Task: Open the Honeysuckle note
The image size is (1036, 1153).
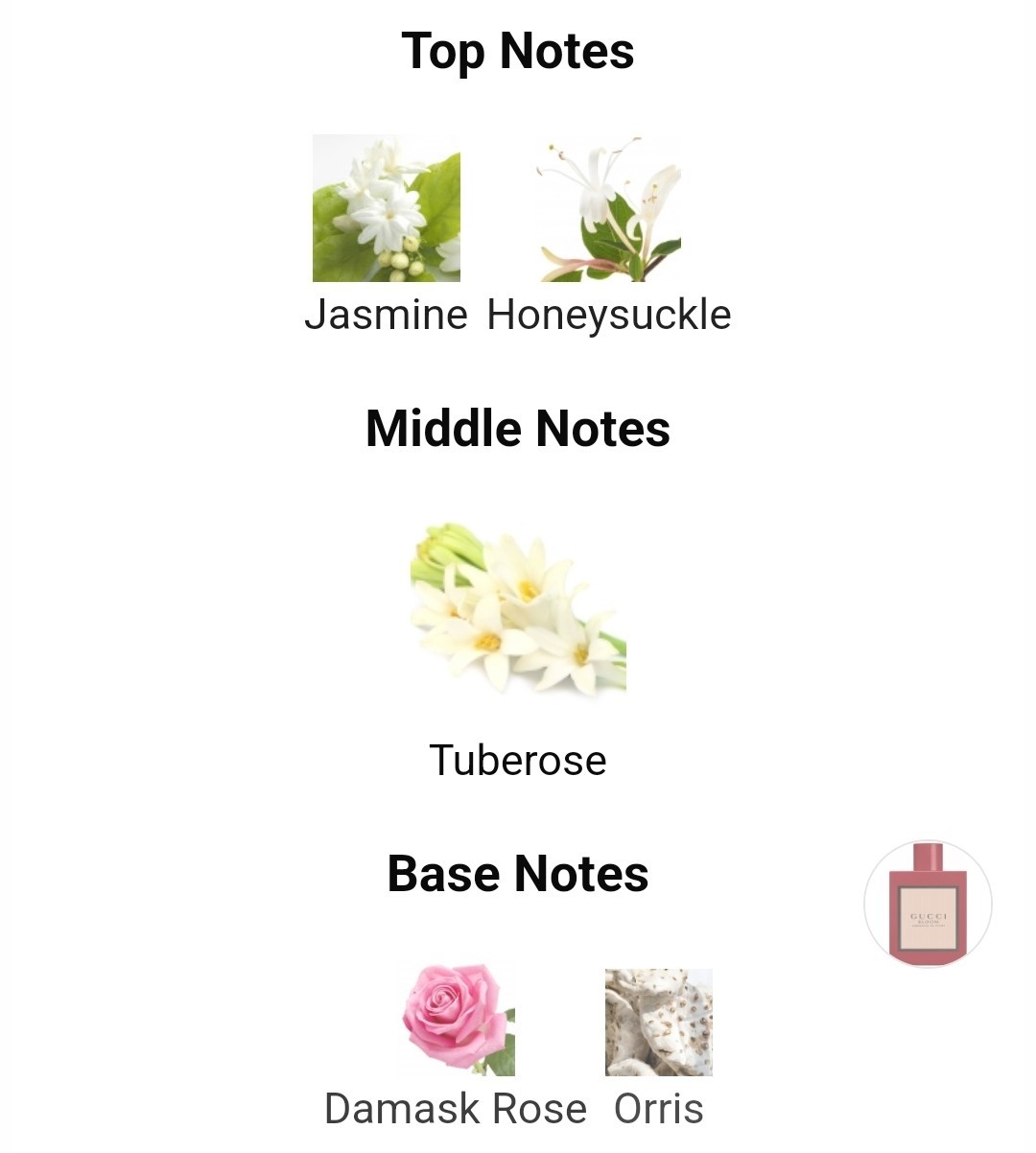Action: point(609,209)
